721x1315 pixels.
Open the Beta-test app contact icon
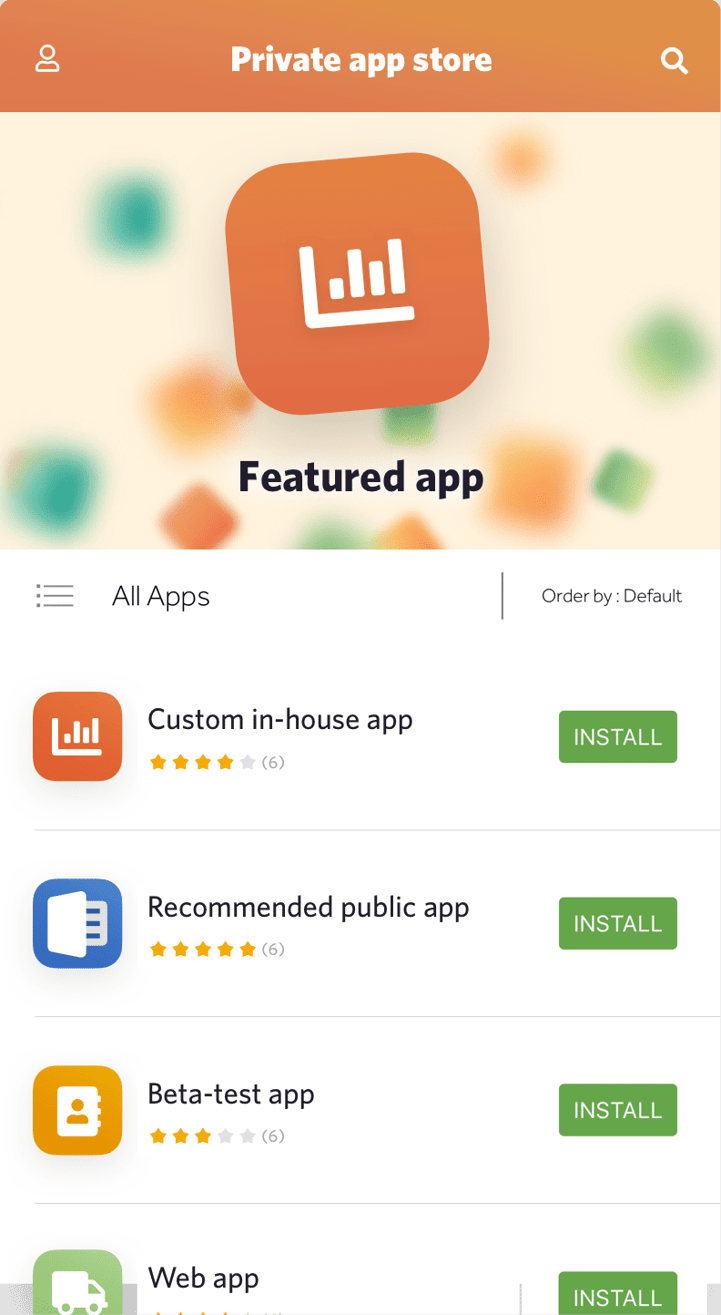click(77, 1110)
